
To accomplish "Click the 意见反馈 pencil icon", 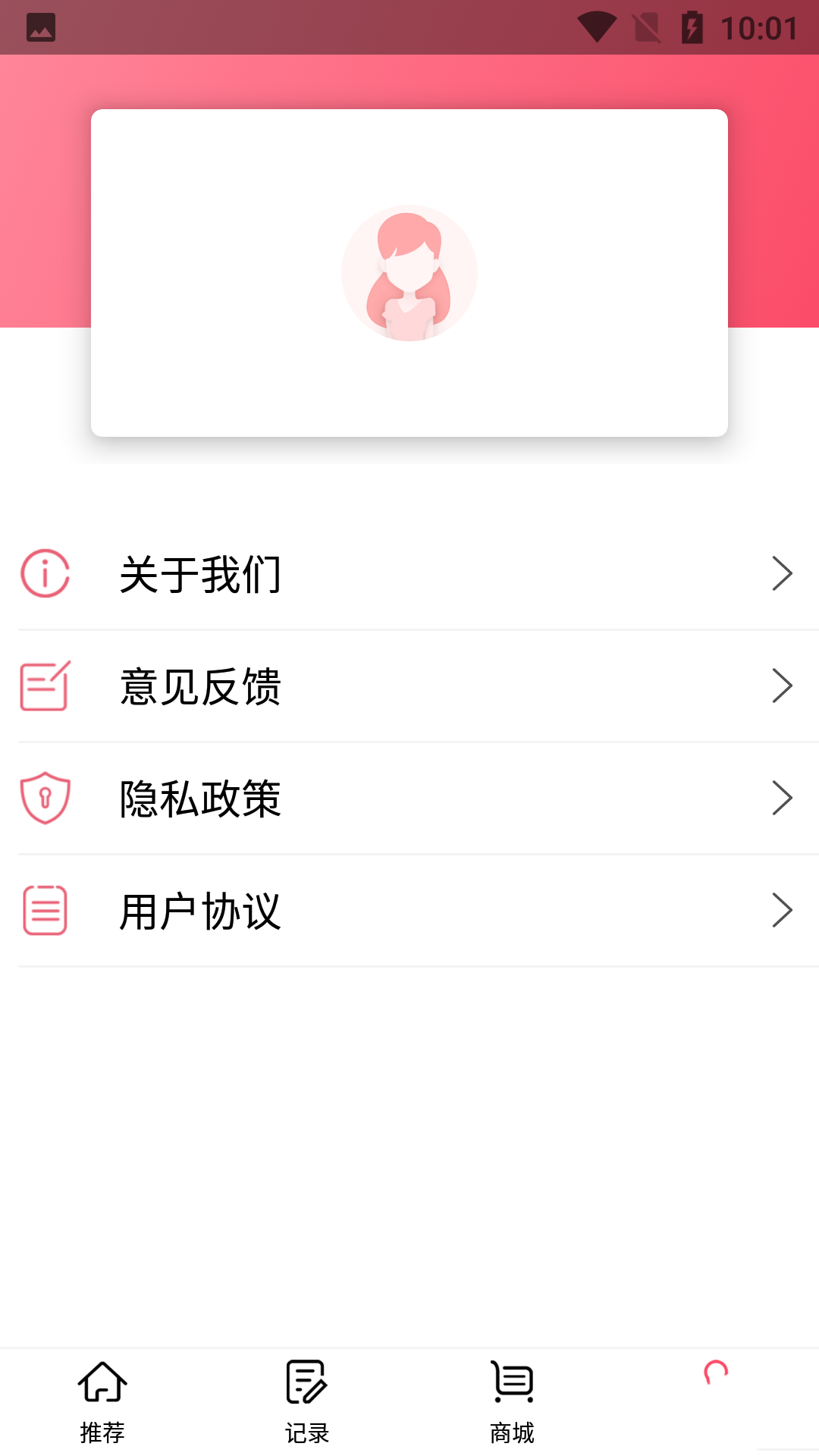I will [45, 686].
